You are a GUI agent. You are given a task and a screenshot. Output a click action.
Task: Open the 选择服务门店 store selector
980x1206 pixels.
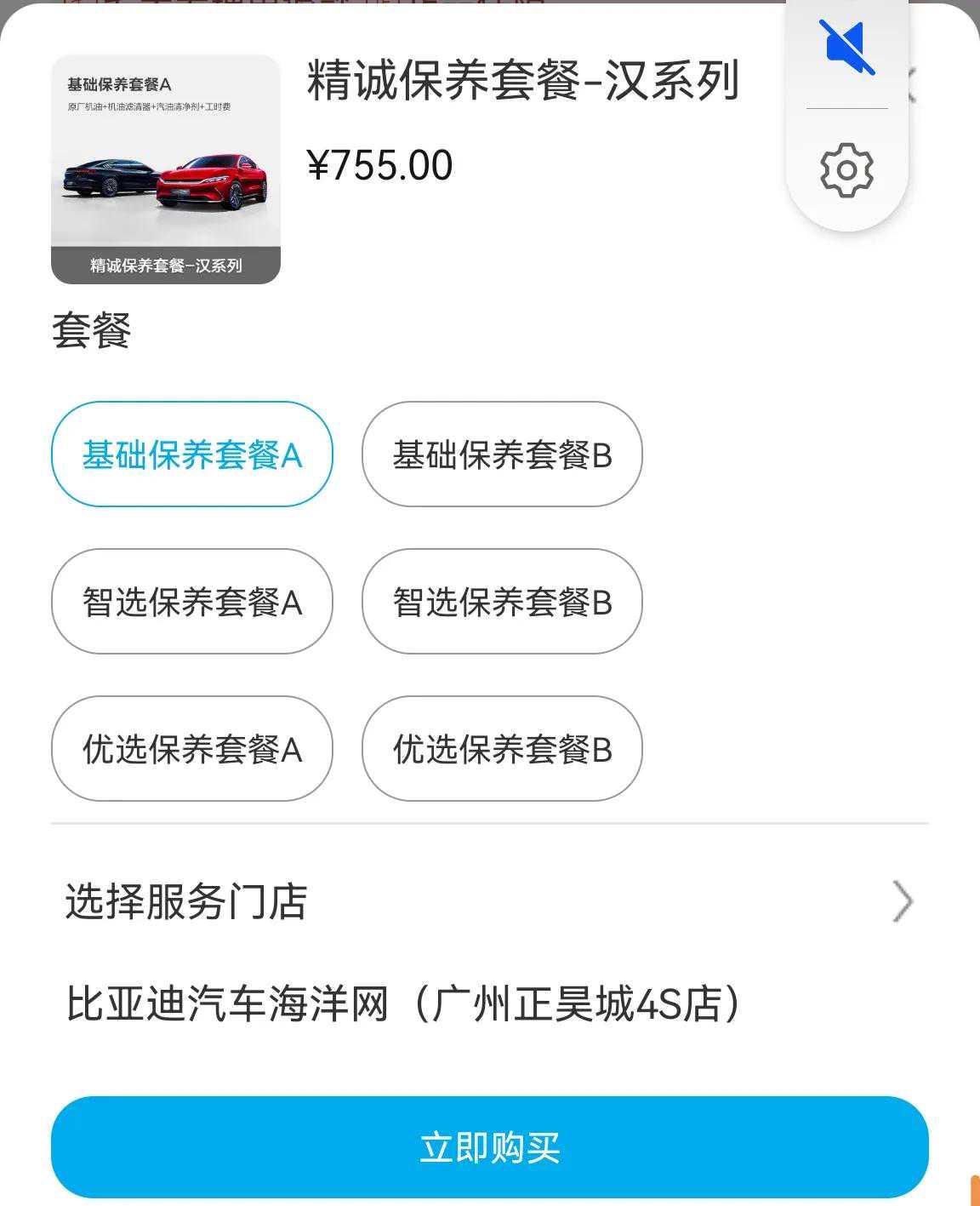pos(489,901)
